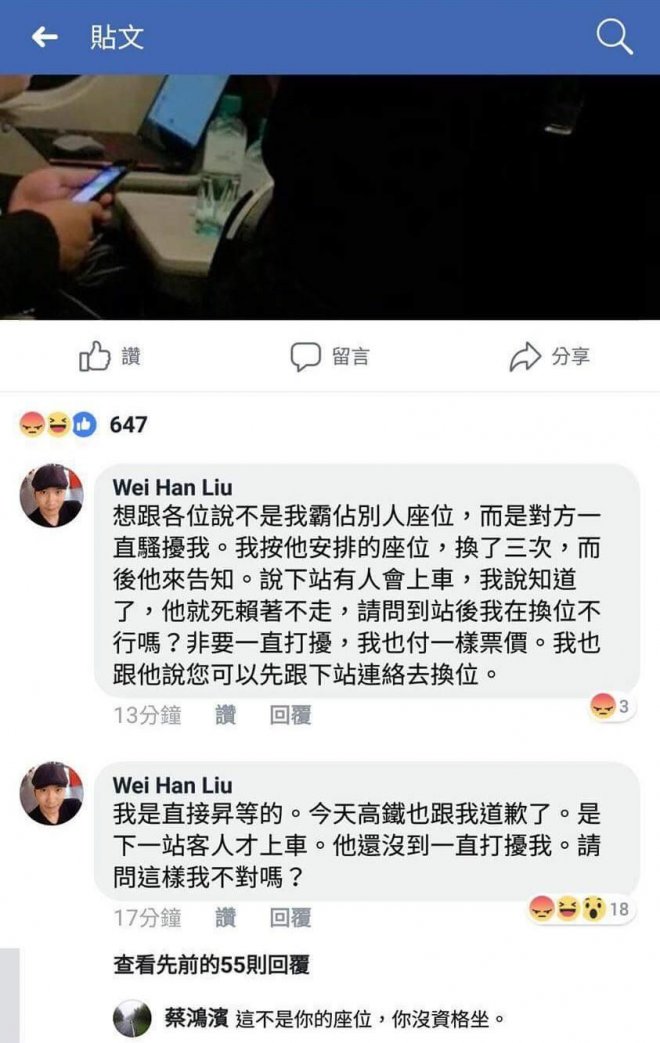Screen dimensions: 660x1043
Task: Like the post with 讚 button
Action: tap(110, 357)
